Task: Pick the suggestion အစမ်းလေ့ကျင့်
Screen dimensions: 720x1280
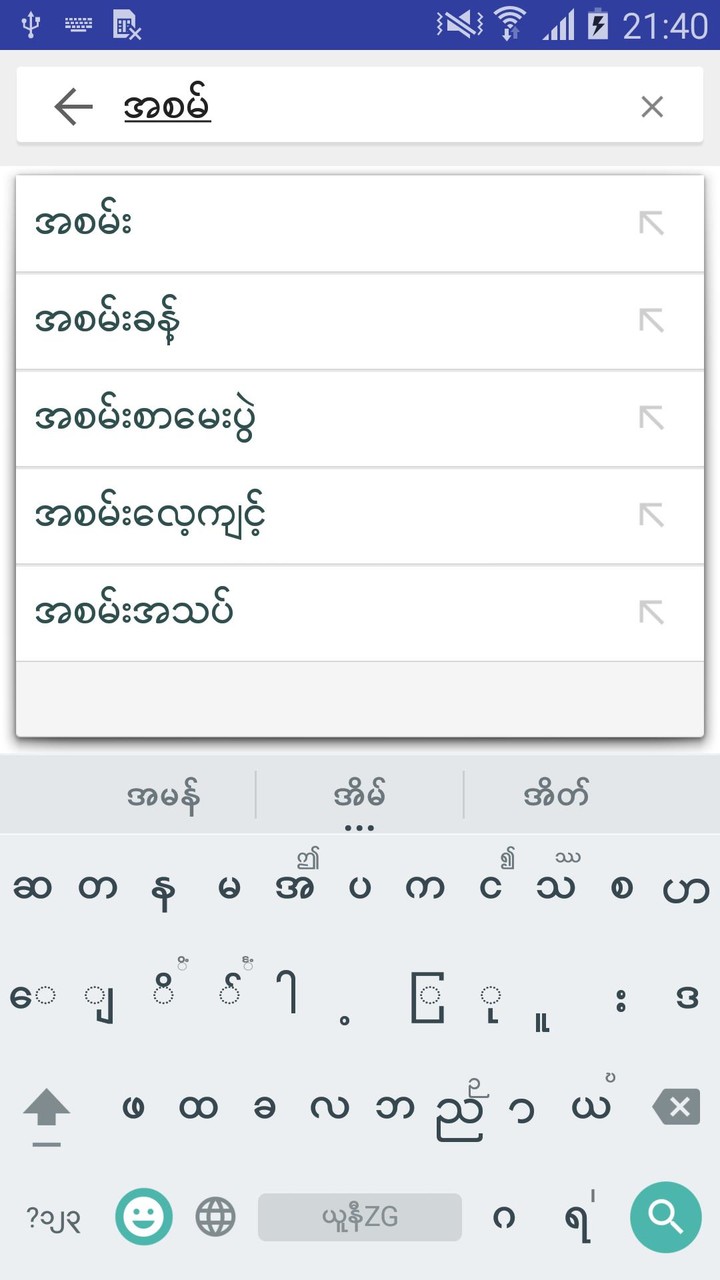Action: click(300, 515)
